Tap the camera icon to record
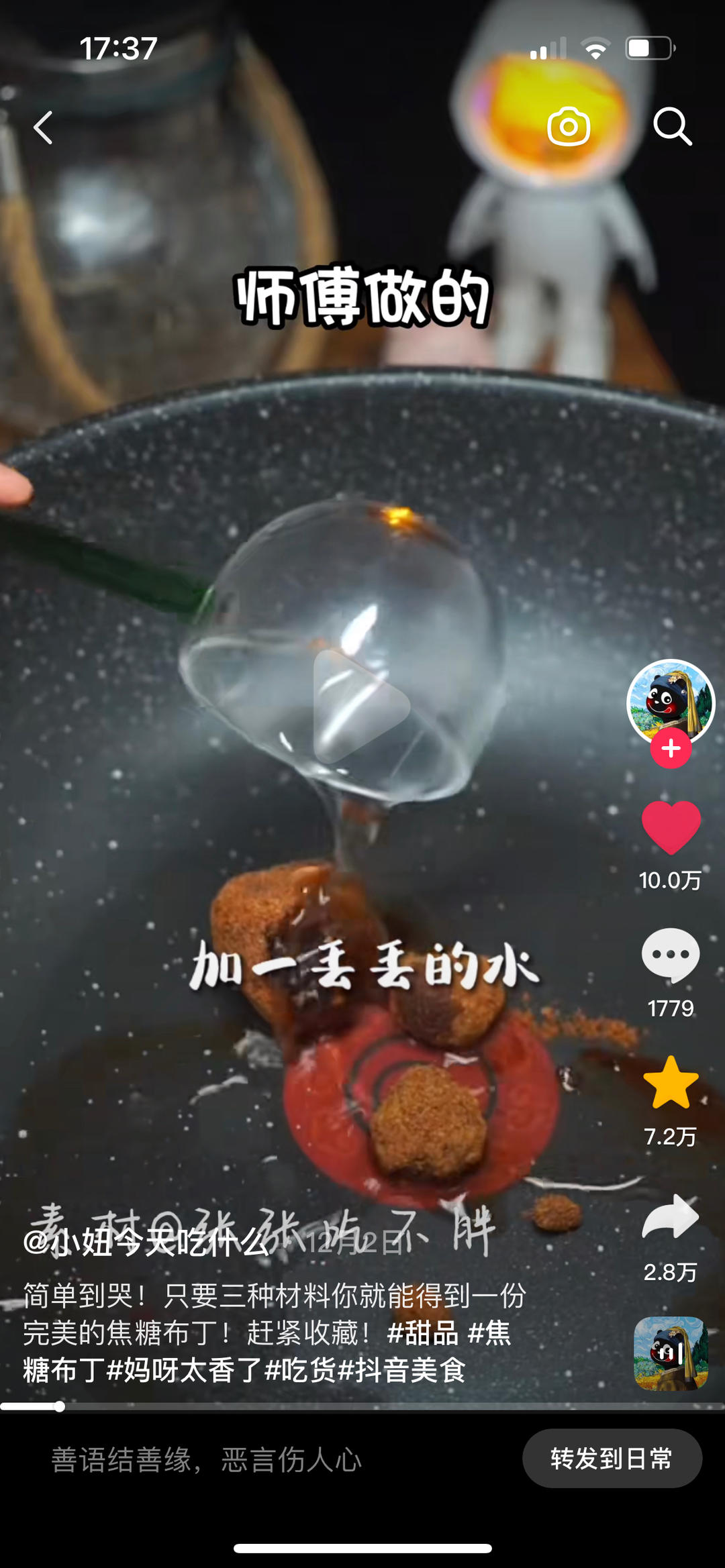Viewport: 725px width, 1568px height. click(568, 125)
